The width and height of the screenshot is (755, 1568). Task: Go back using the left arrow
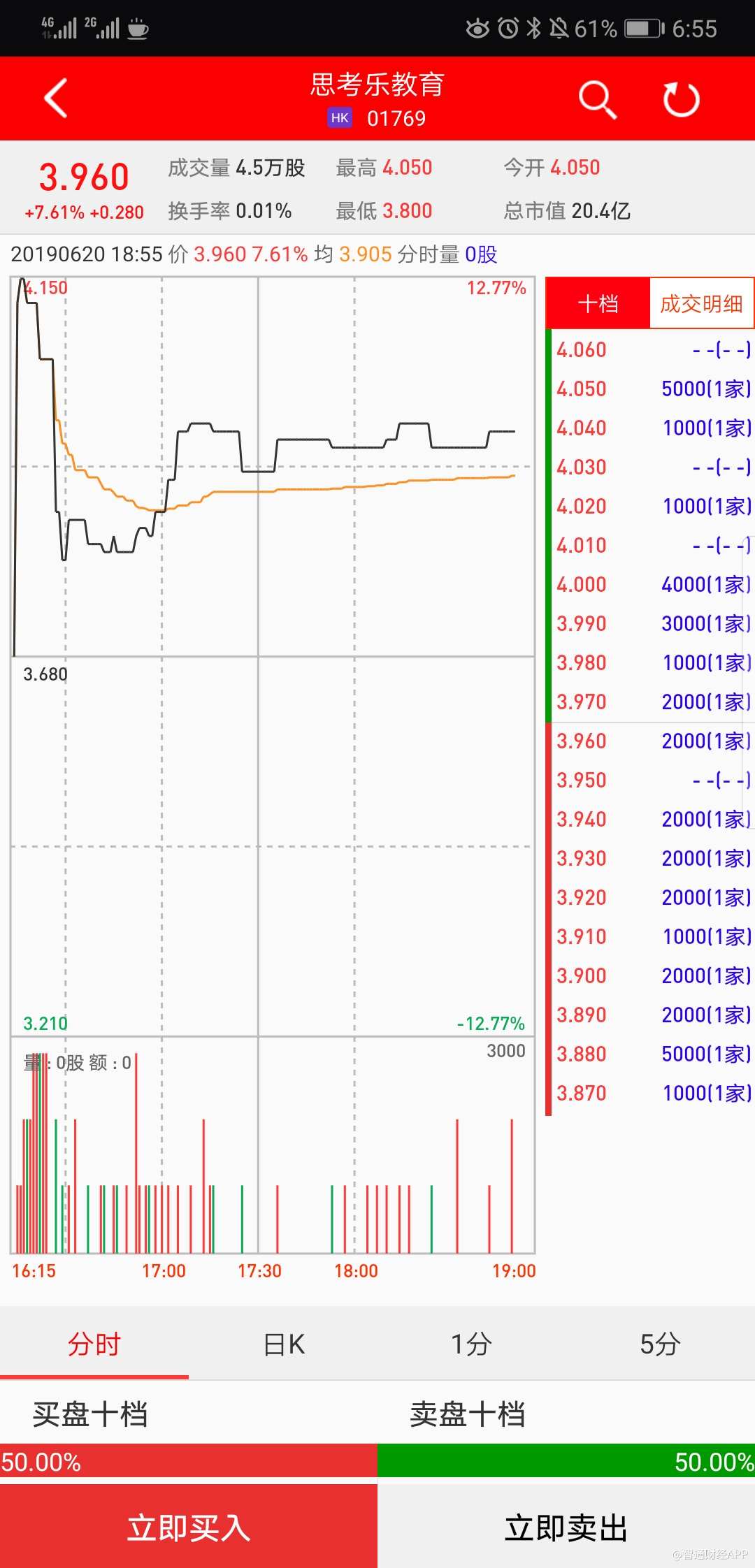(56, 99)
